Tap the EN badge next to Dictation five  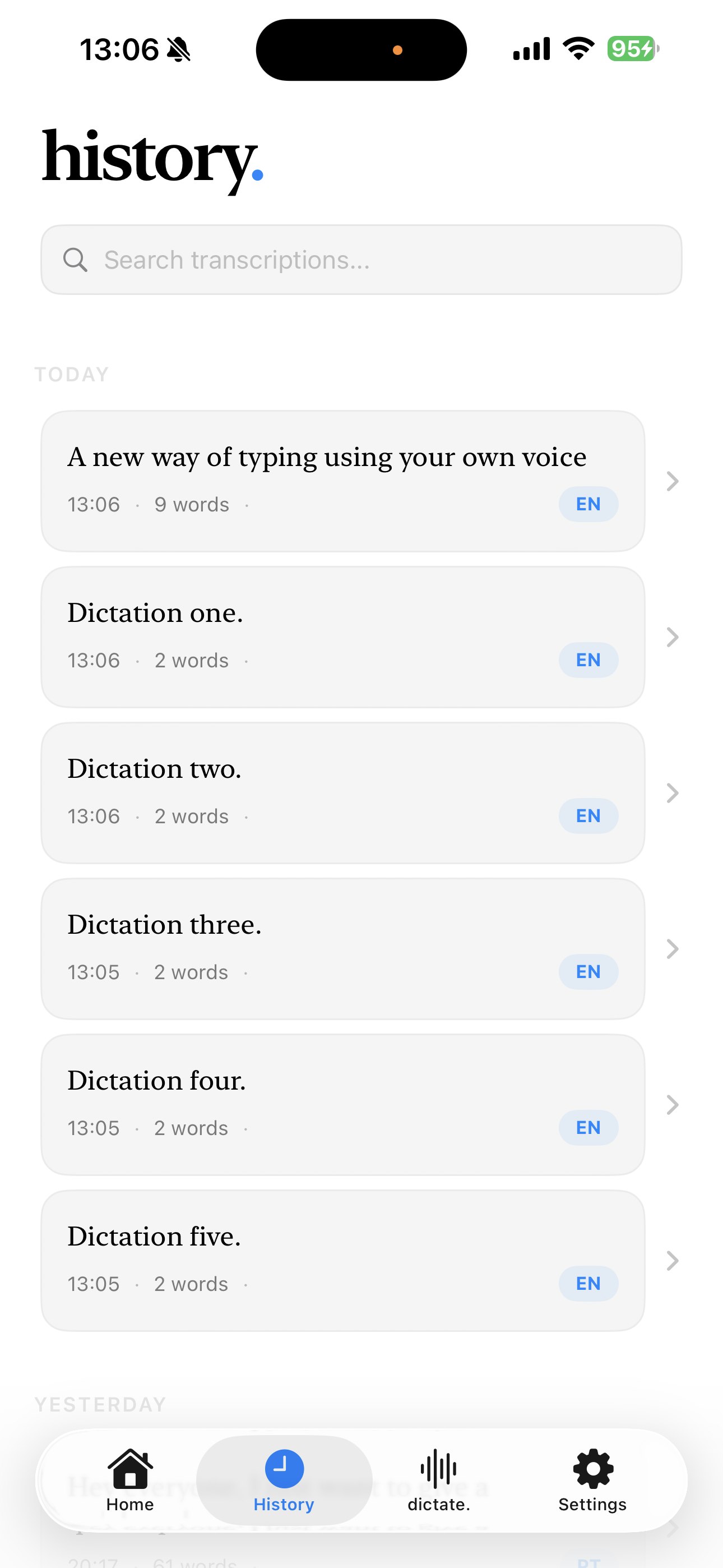(588, 1283)
